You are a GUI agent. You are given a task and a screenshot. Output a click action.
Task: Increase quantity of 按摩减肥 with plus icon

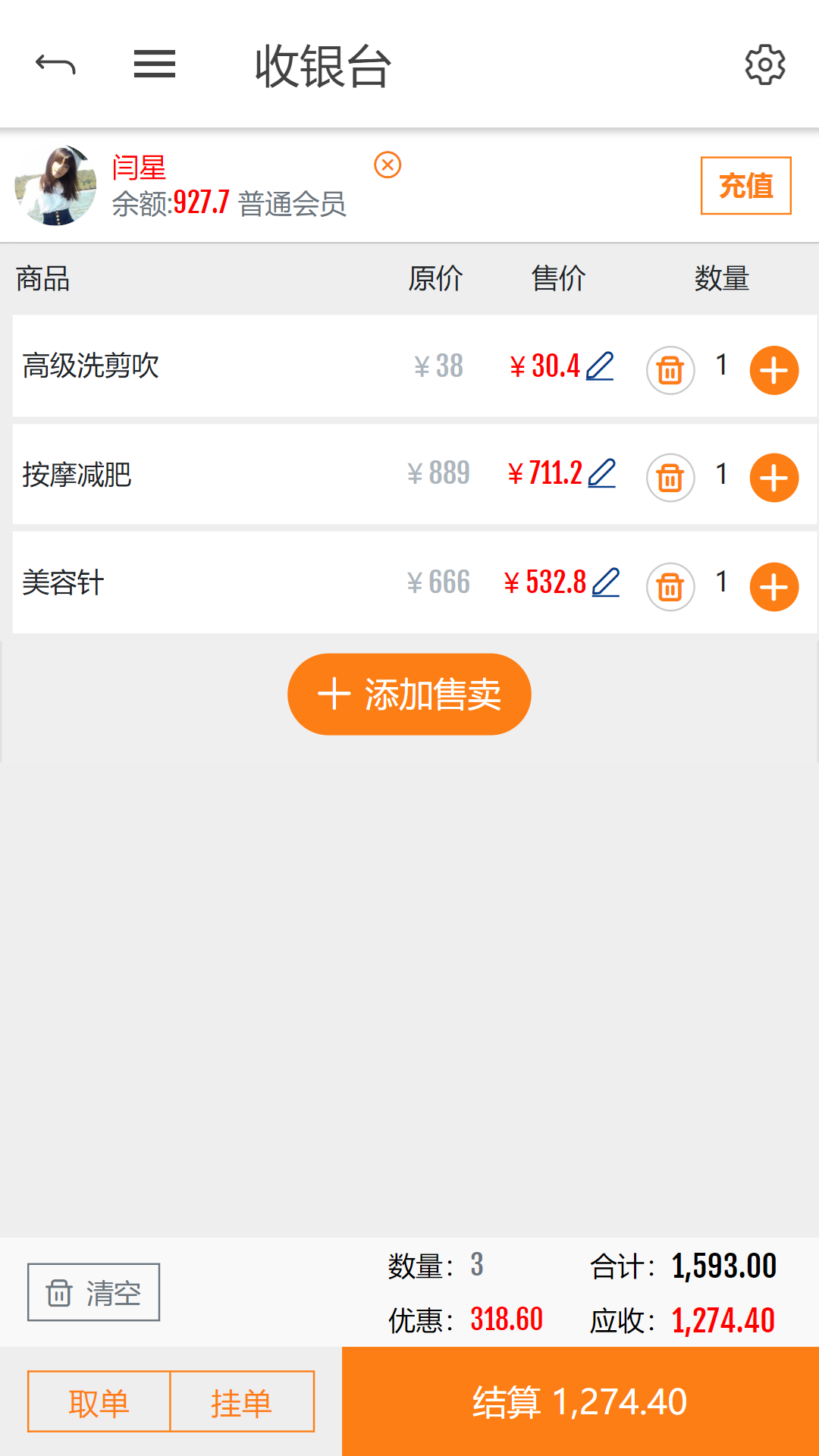click(773, 478)
